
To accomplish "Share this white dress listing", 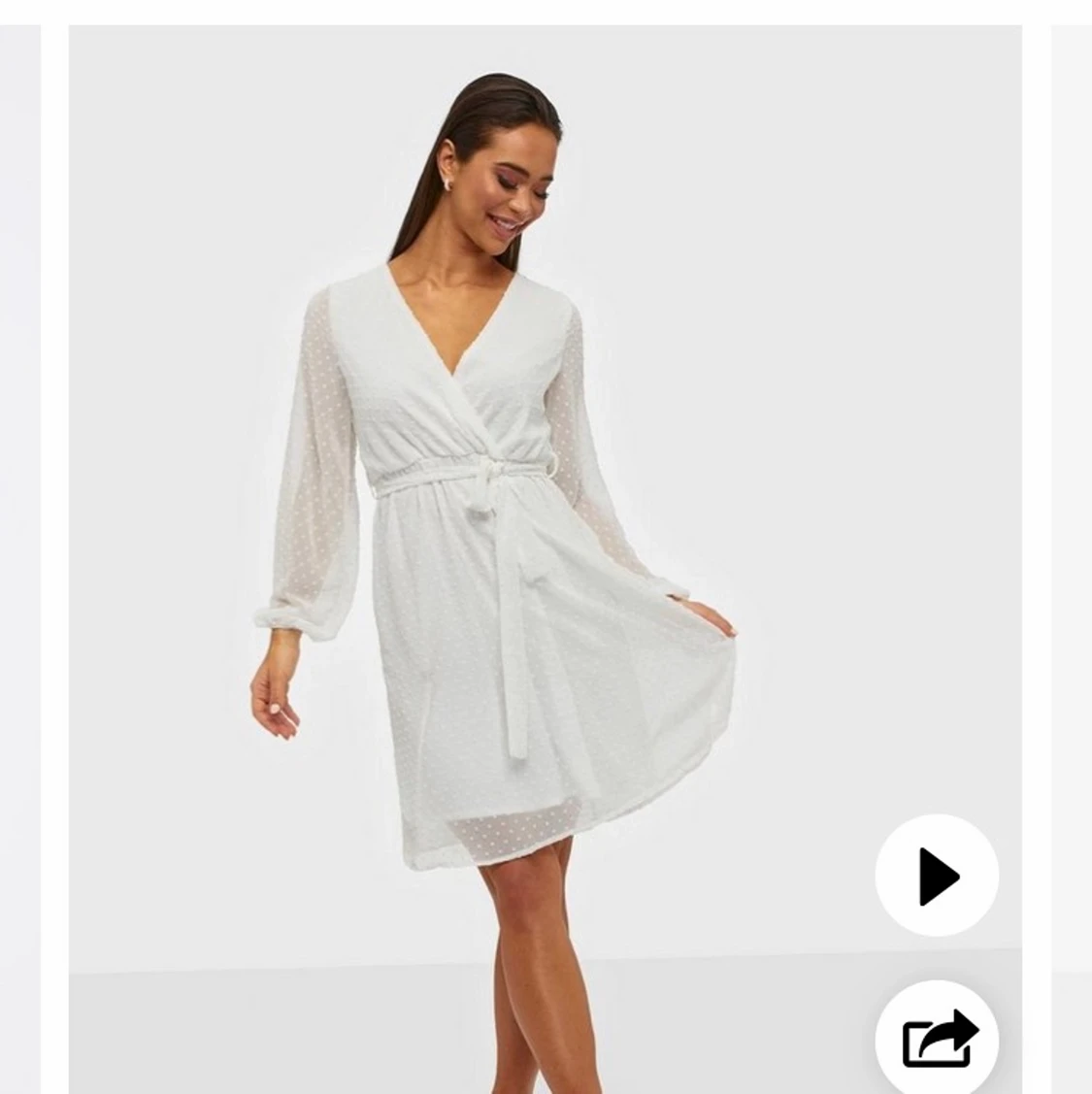I will (937, 1041).
